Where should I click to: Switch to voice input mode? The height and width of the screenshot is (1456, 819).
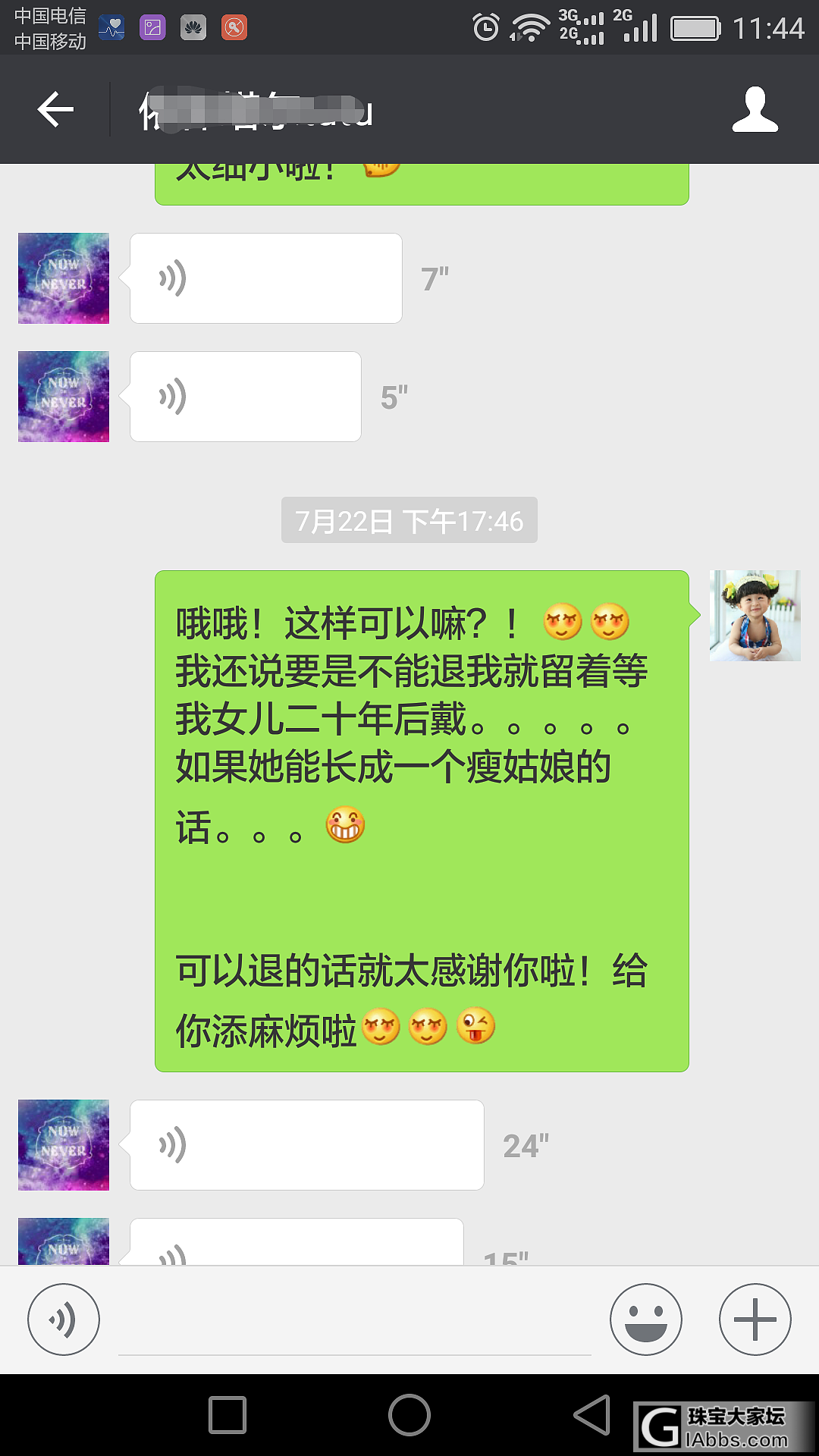(64, 1319)
